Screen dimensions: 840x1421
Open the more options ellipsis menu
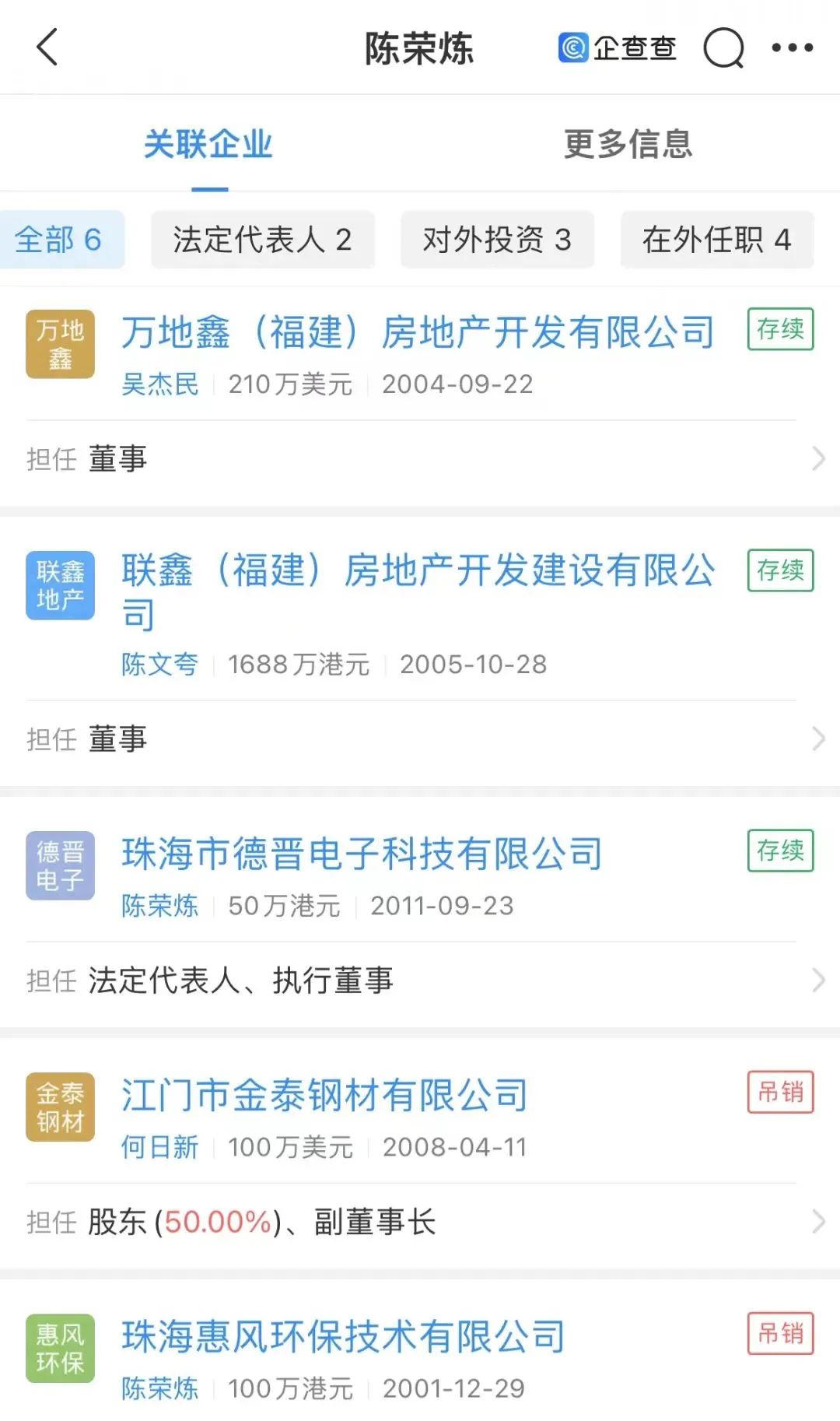792,47
